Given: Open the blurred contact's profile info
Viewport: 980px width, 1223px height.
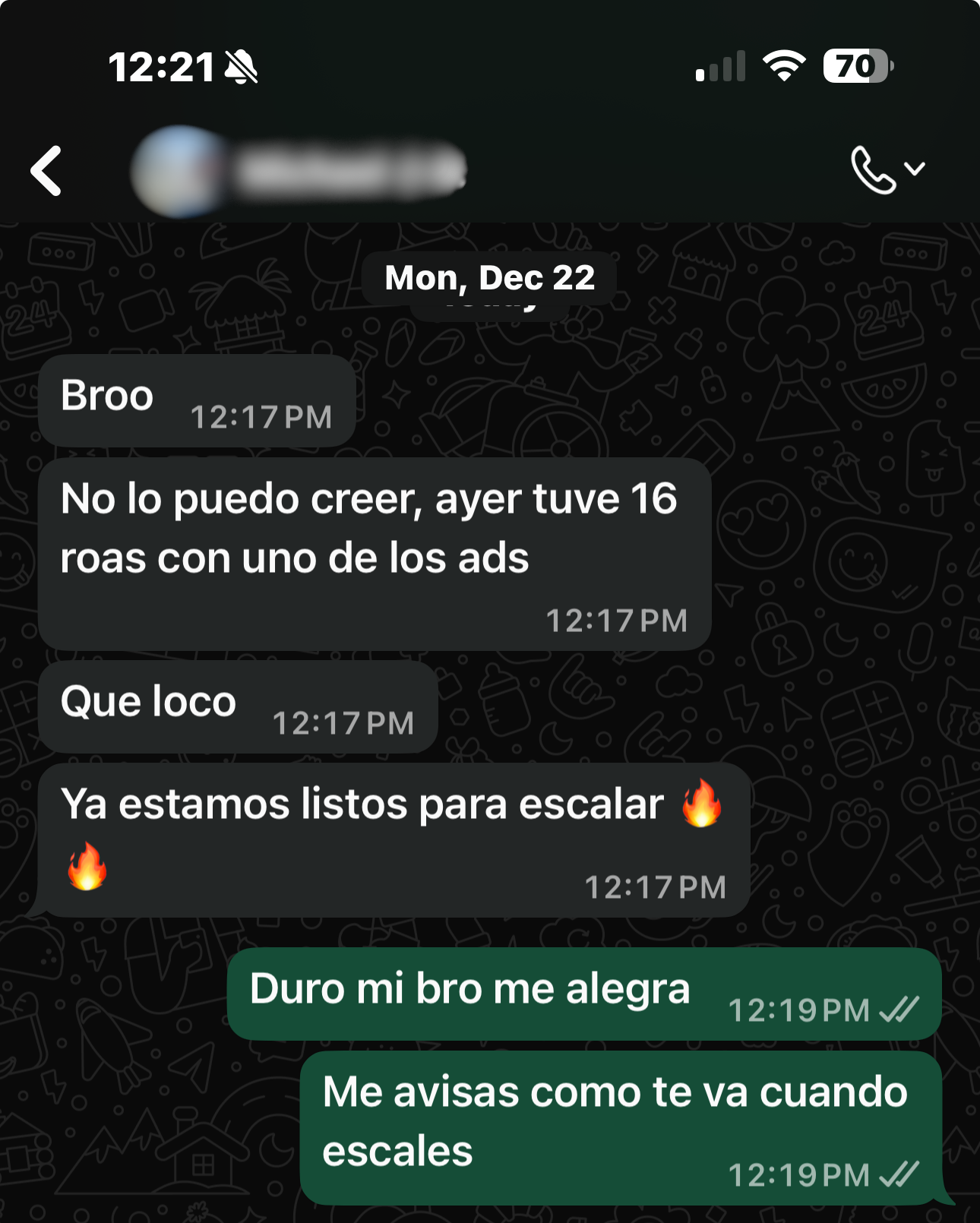Looking at the screenshot, I should coord(304,172).
